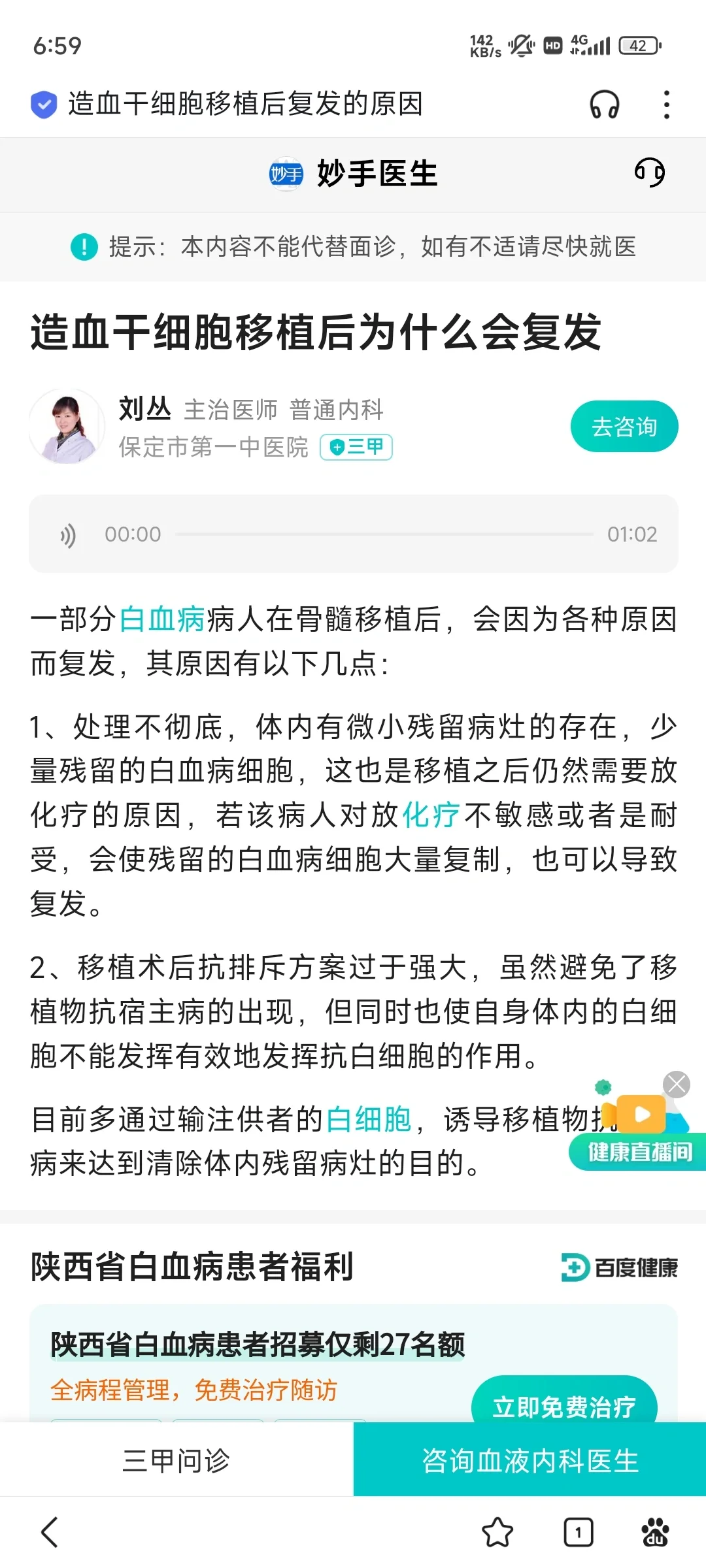Viewport: 706px width, 1568px height.
Task: Open doctor 刘丛's profile photo
Action: tap(67, 427)
